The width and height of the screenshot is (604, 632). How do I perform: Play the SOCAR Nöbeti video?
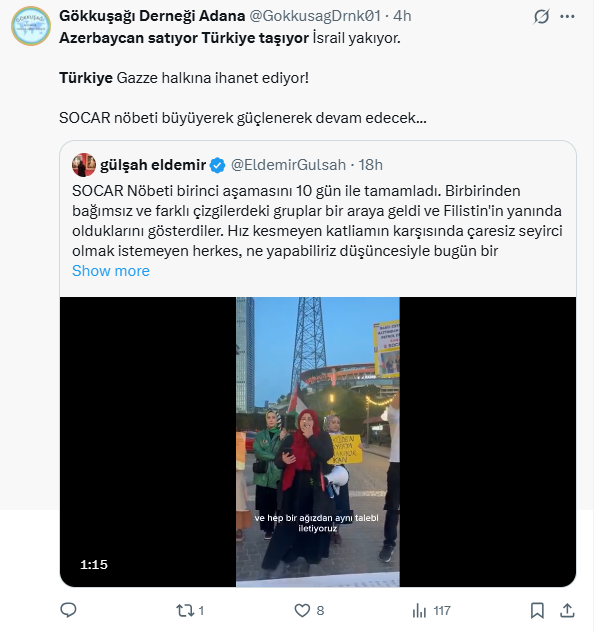pyautogui.click(x=317, y=441)
